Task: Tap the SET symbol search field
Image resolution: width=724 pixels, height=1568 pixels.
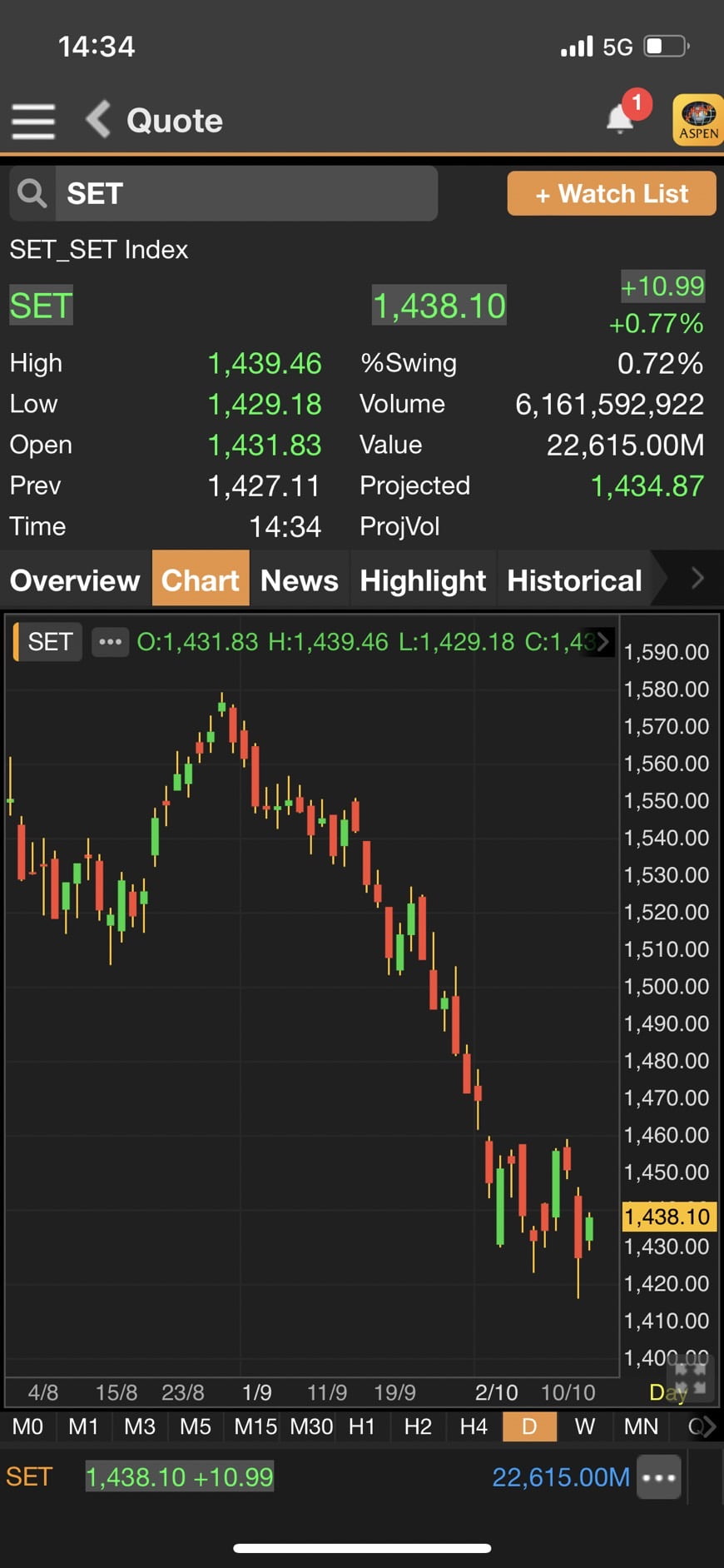Action: (245, 194)
